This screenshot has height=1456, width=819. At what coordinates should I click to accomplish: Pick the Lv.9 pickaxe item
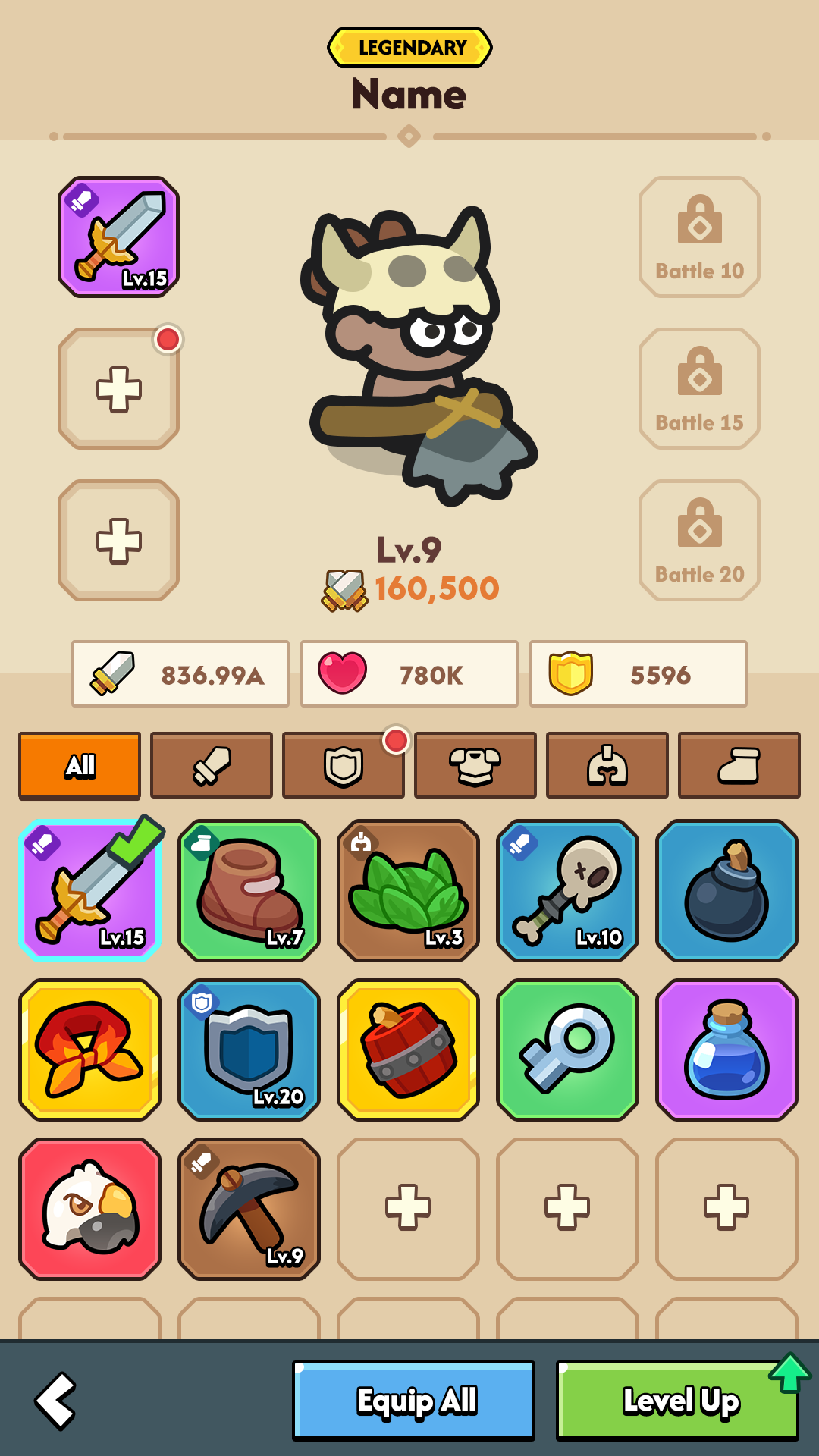coord(249,1209)
